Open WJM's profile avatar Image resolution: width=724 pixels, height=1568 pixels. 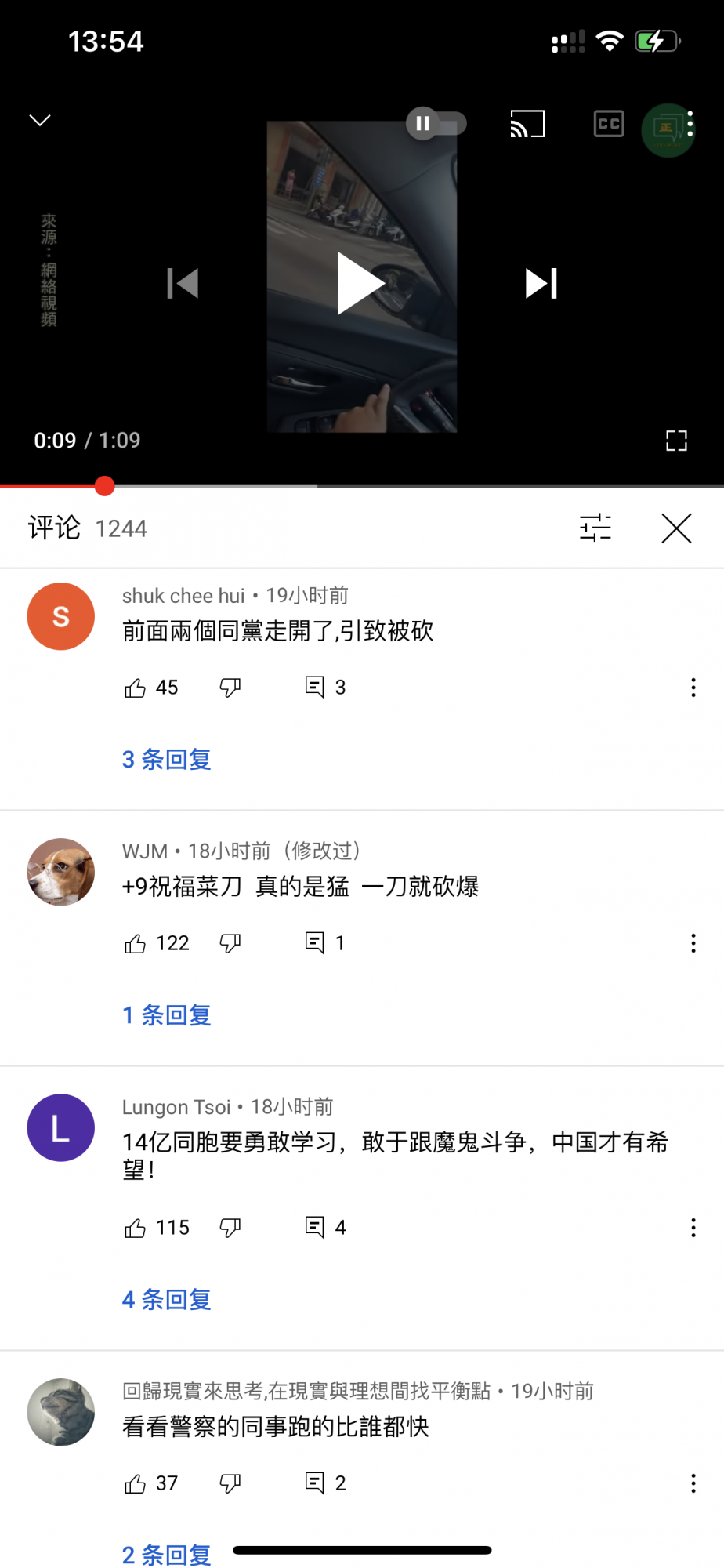61,872
